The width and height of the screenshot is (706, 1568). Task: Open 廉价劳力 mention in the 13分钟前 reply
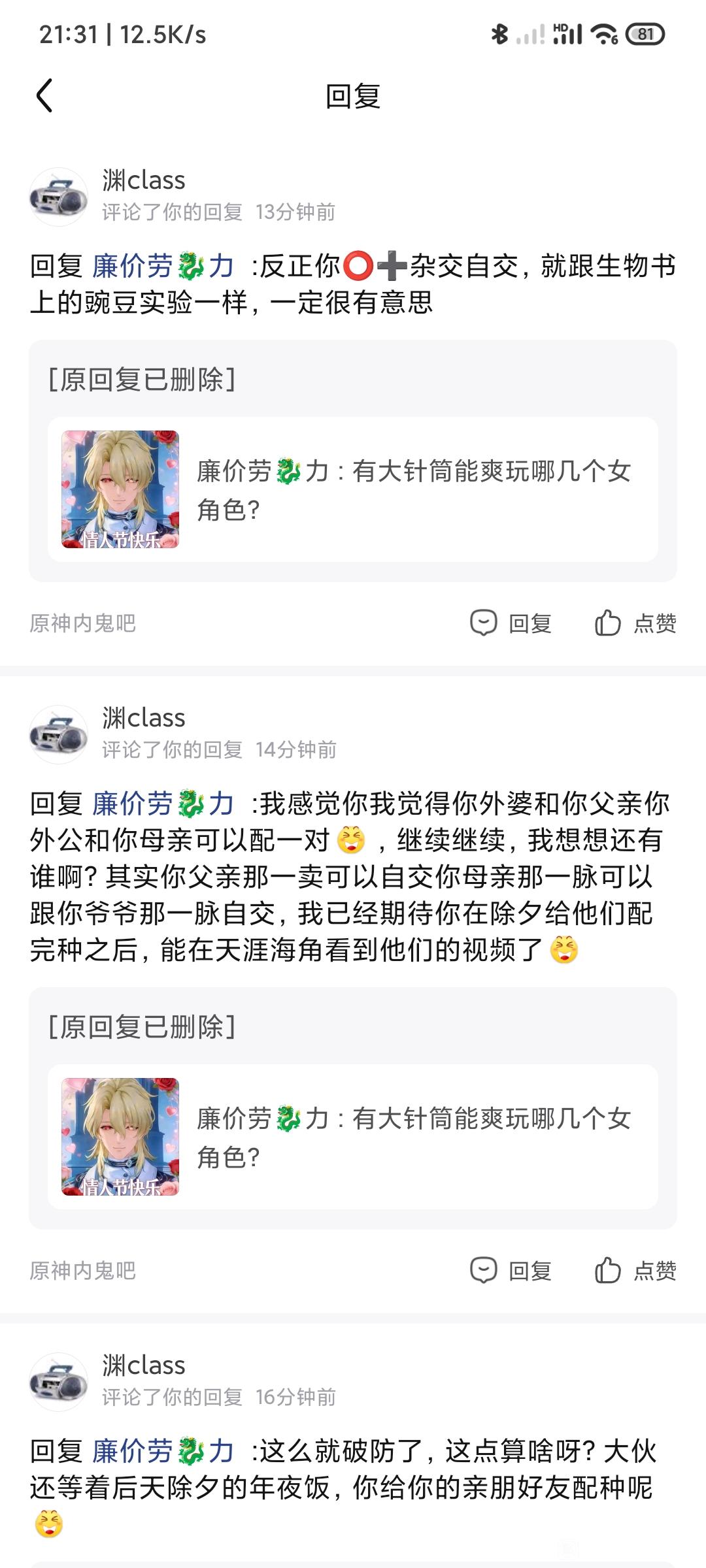click(x=163, y=267)
